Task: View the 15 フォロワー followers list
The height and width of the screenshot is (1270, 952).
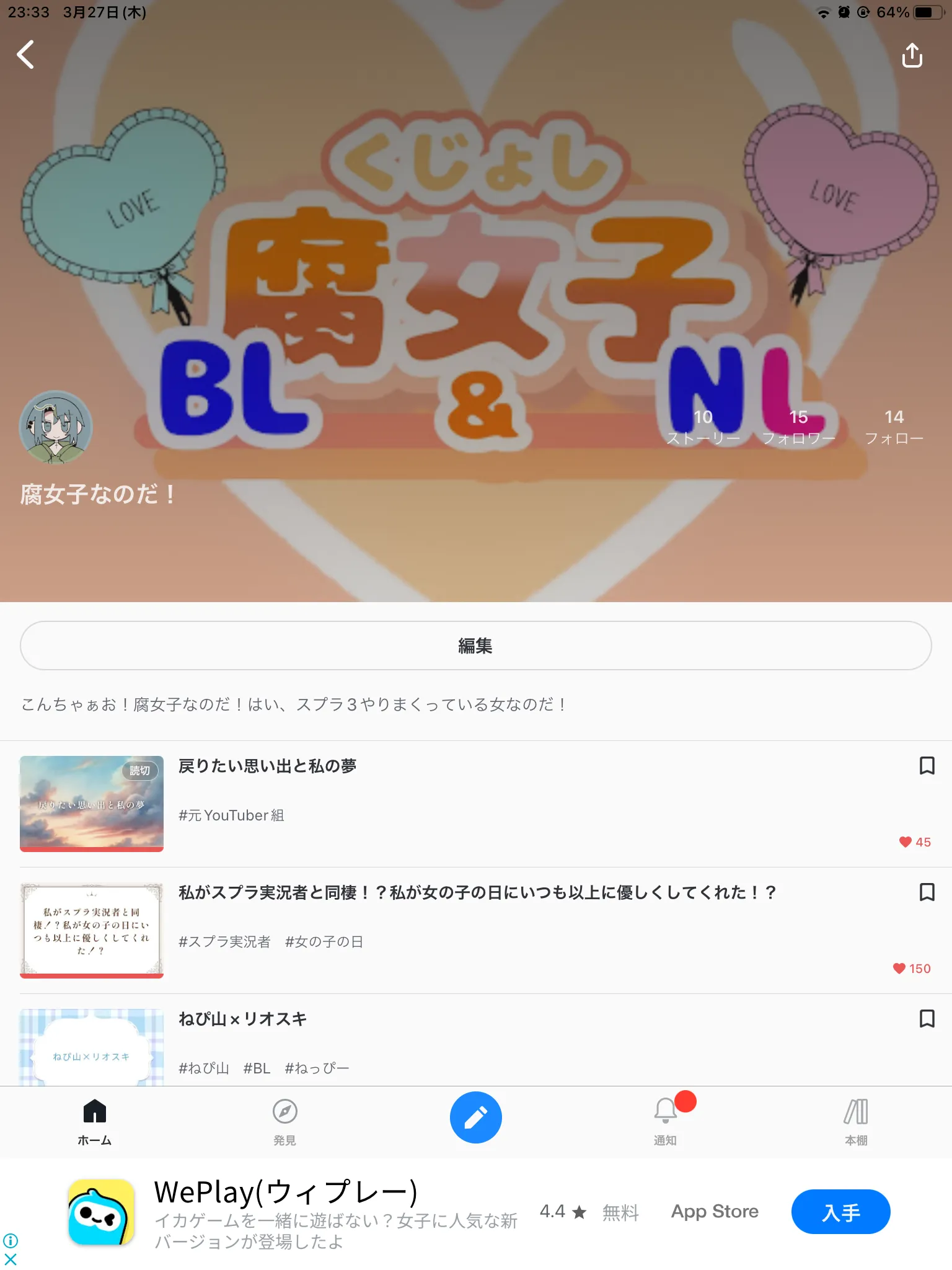Action: tap(798, 427)
